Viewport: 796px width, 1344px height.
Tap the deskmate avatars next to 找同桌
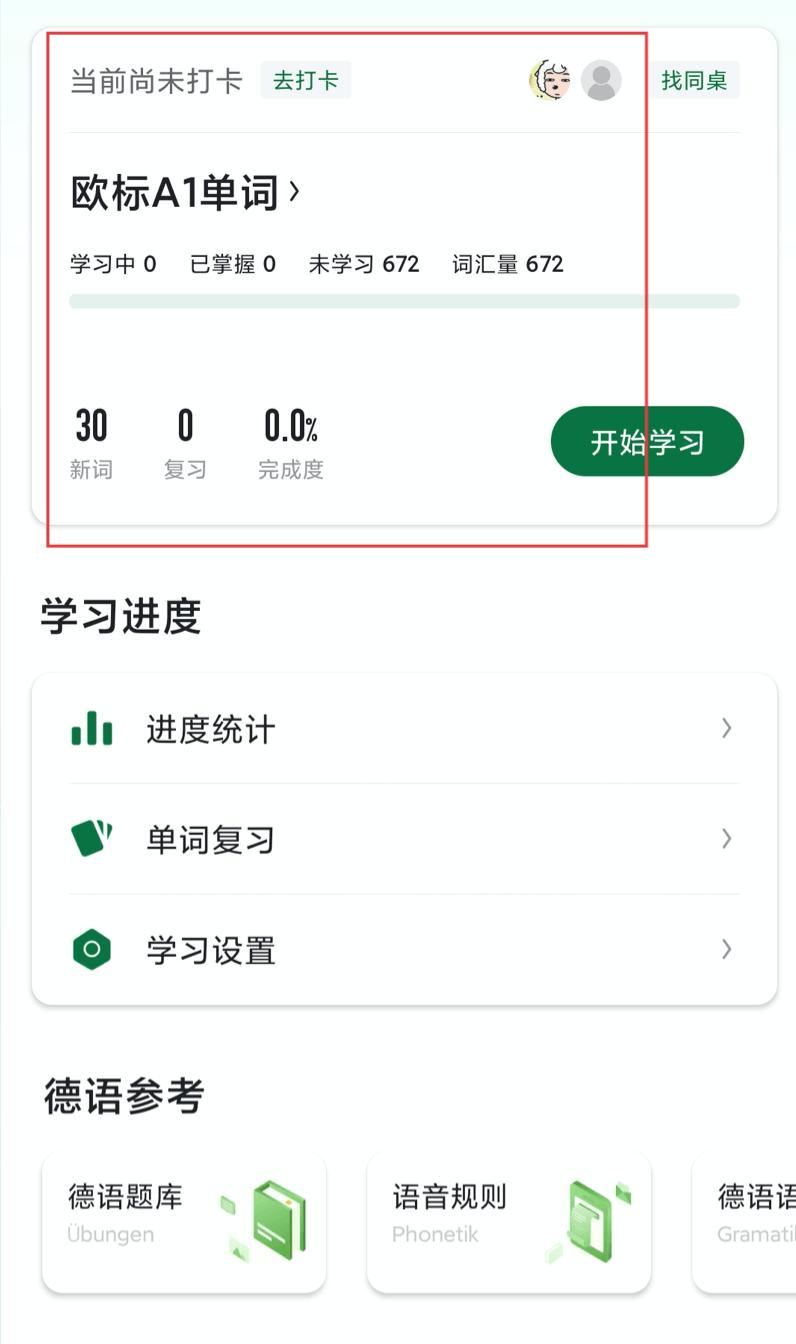point(575,80)
